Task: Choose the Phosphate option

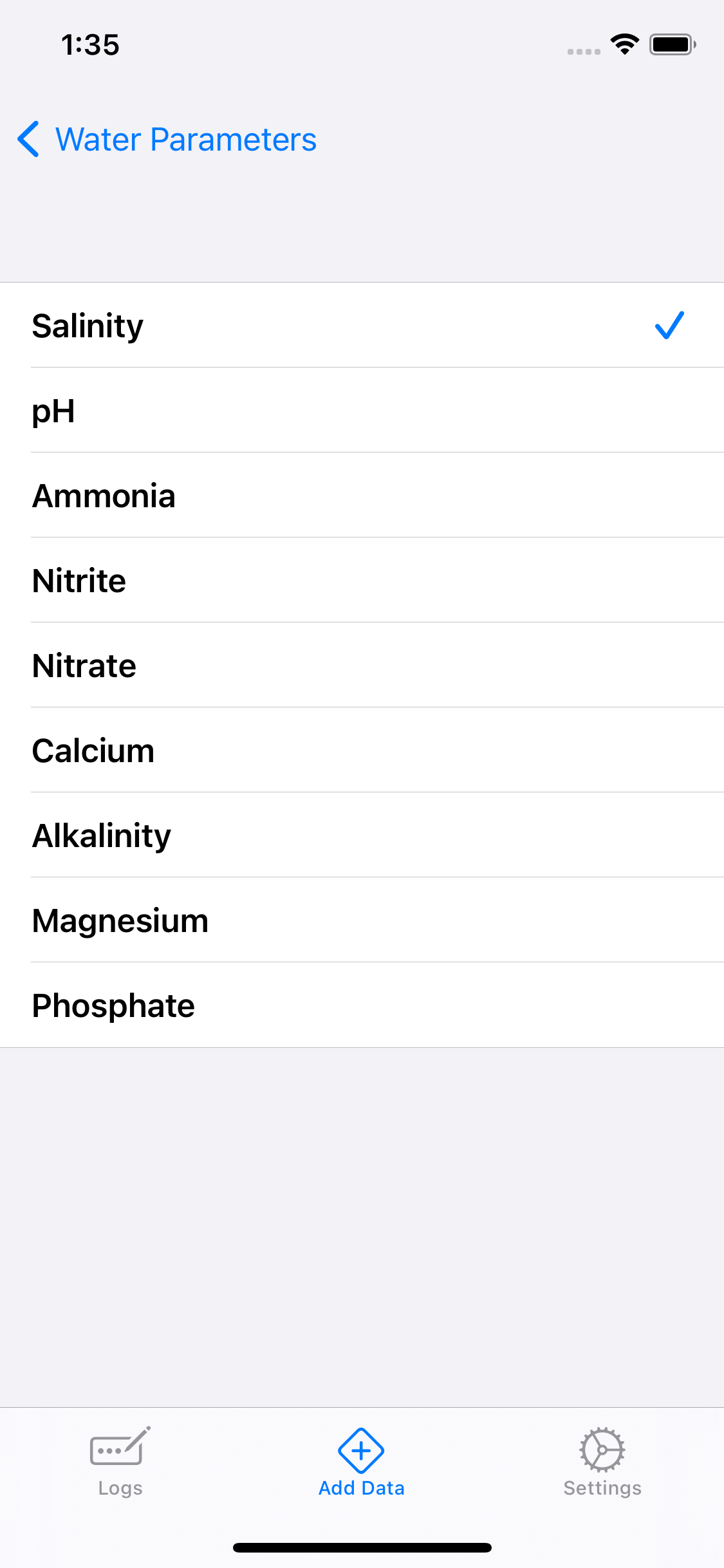Action: (362, 1005)
